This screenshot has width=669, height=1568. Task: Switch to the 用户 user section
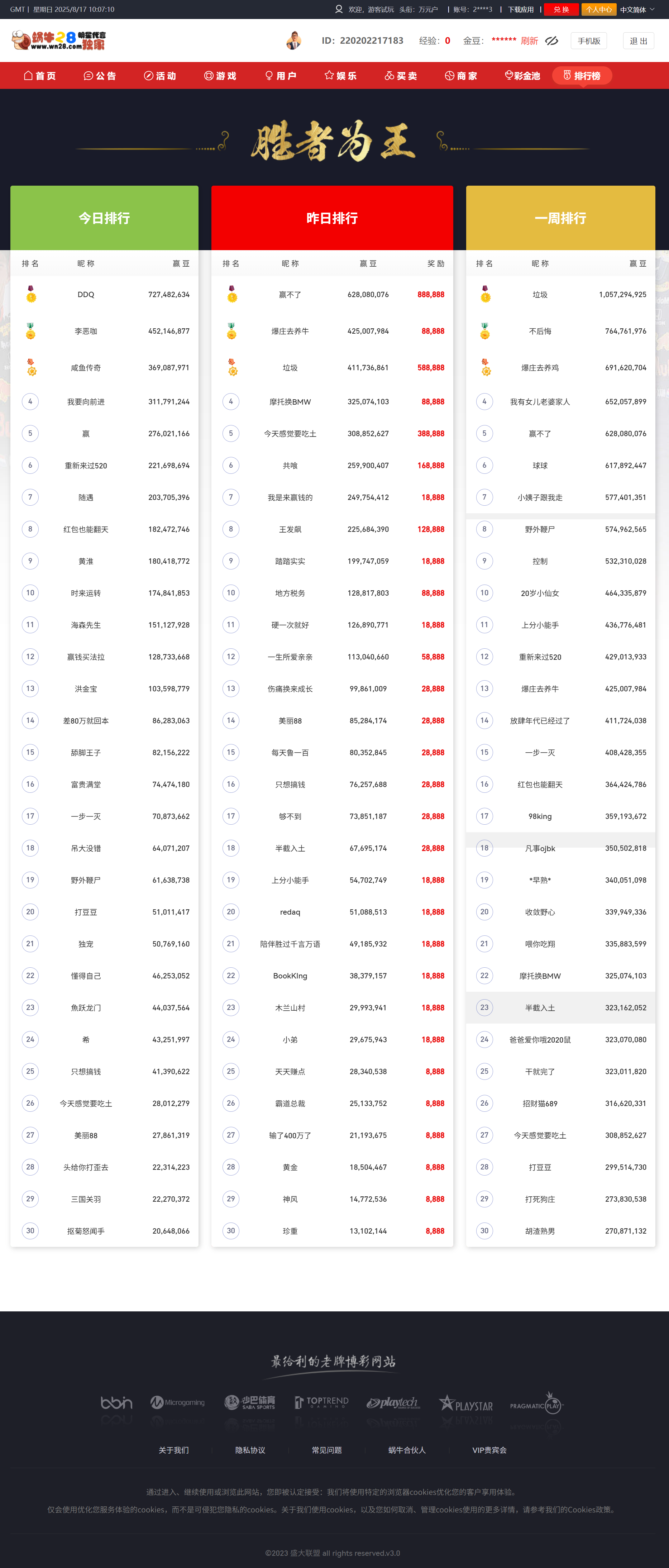(x=281, y=76)
